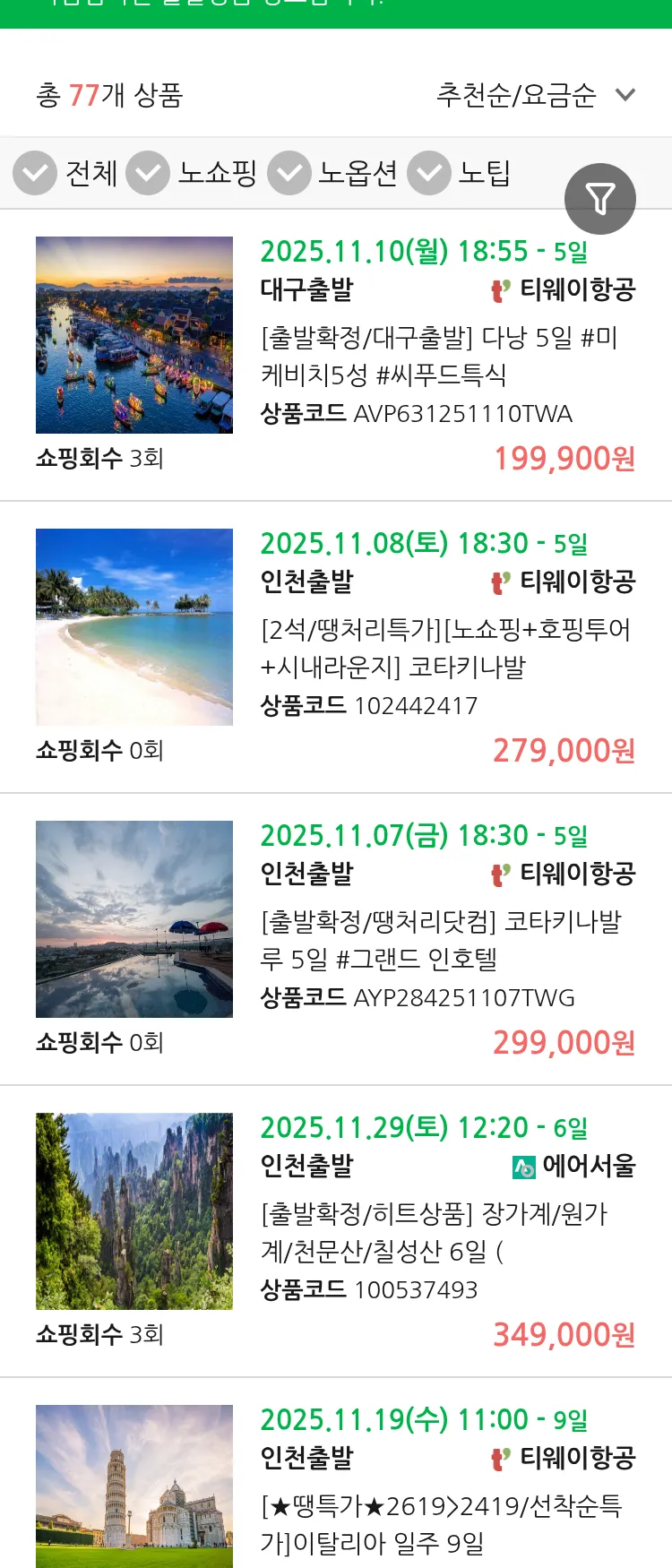Toggle the 전체 filter checkmark

click(x=35, y=172)
